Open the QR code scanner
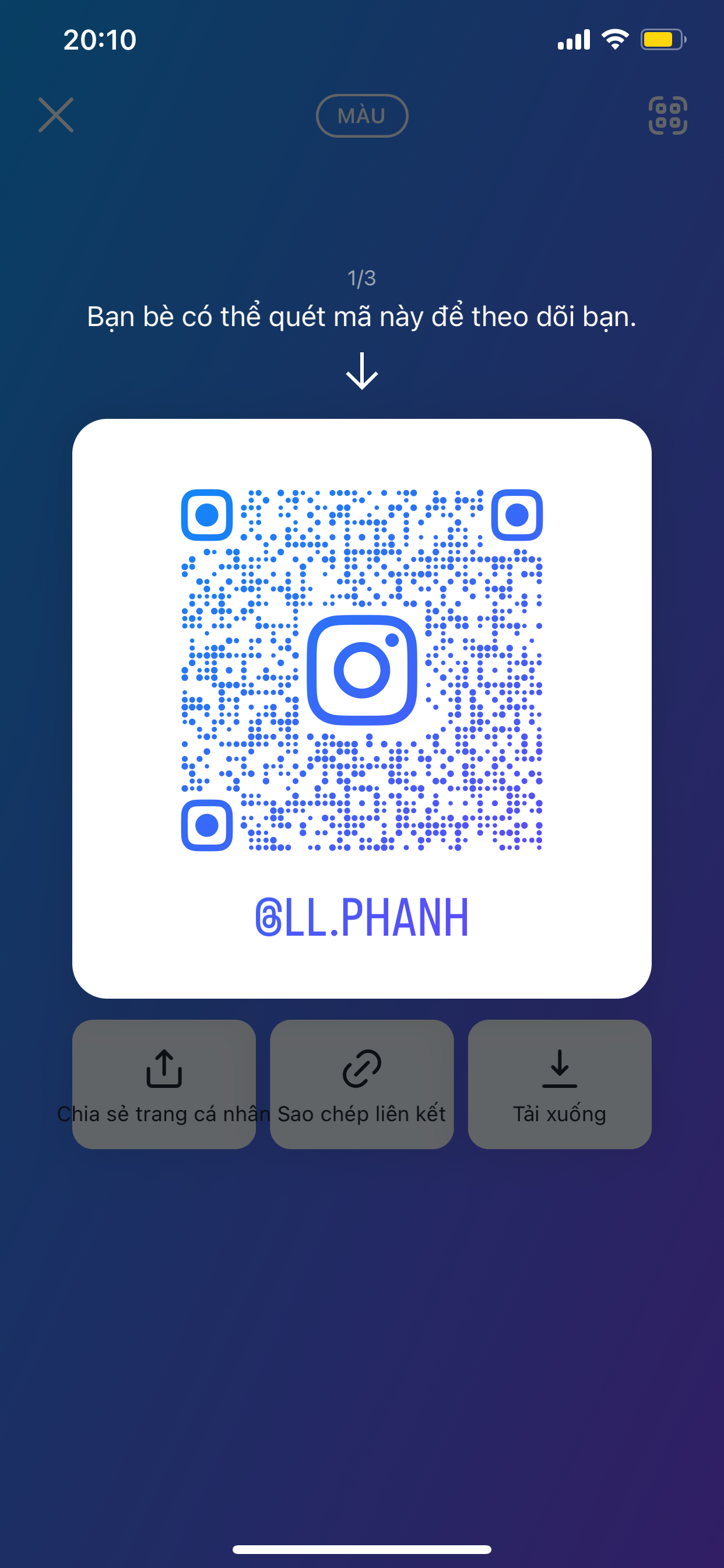This screenshot has width=724, height=1568. click(x=667, y=116)
